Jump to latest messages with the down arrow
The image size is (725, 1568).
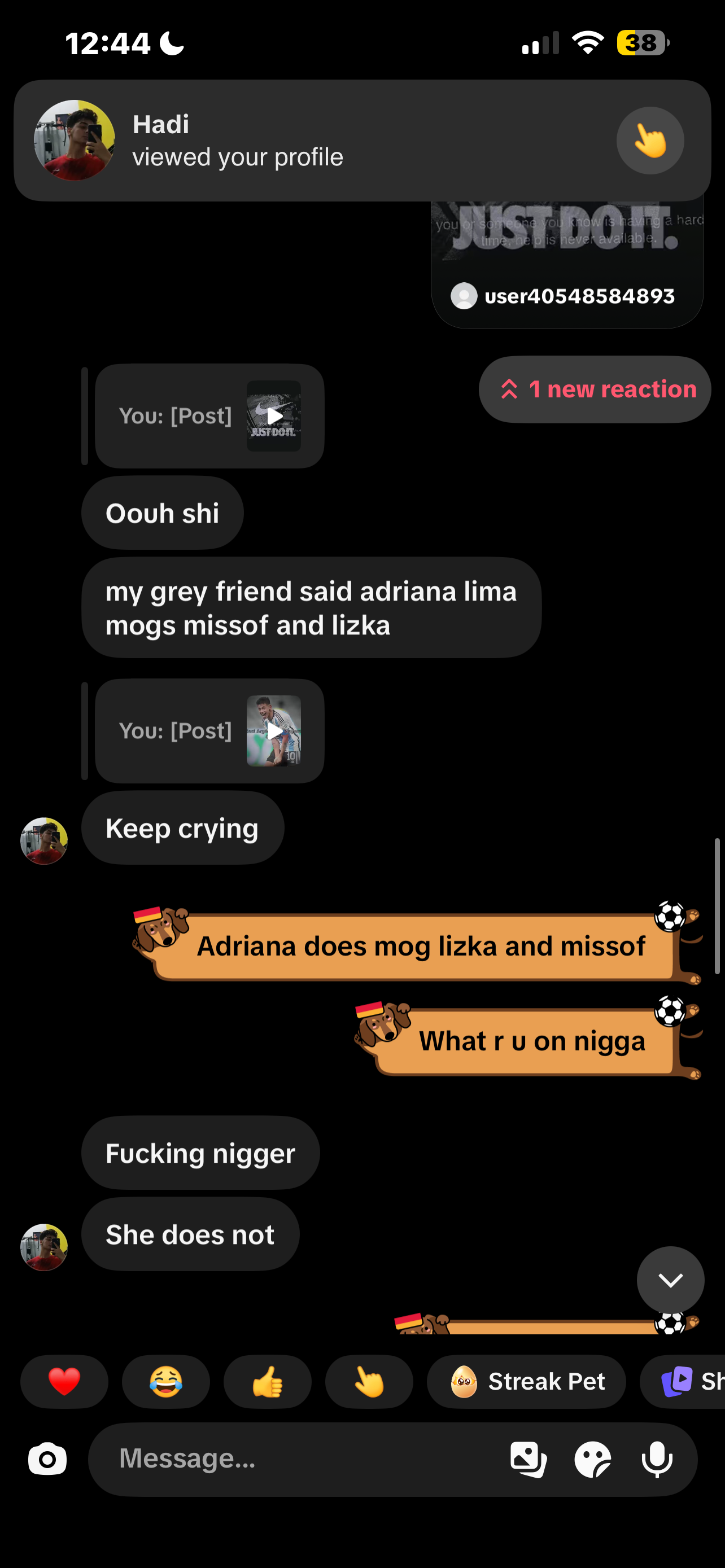tap(670, 1280)
